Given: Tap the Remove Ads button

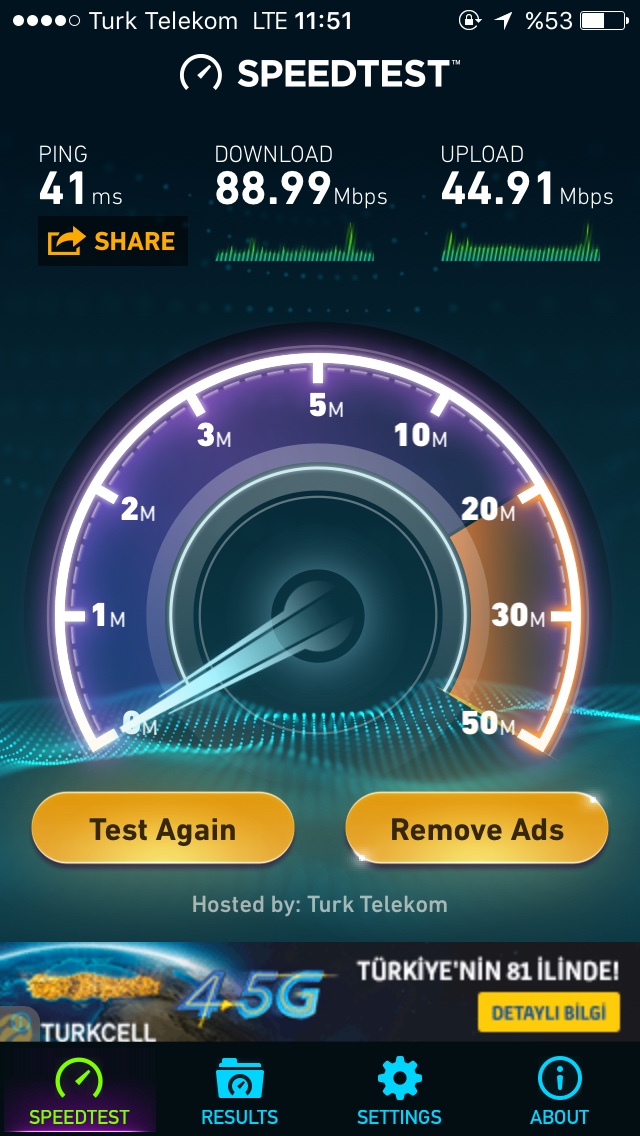Looking at the screenshot, I should pyautogui.click(x=477, y=829).
